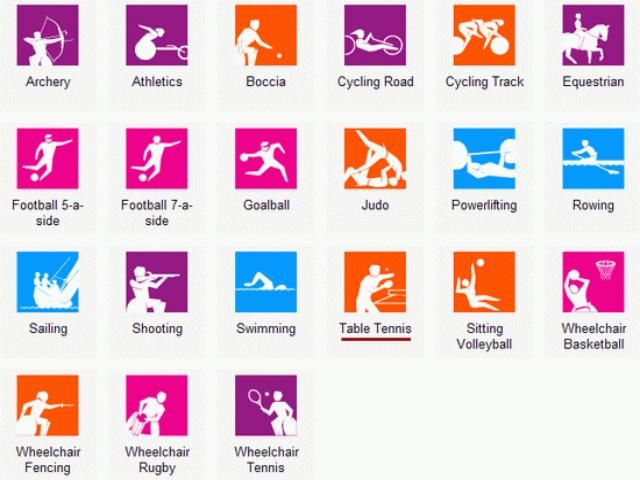Choose the Cycling Road tile

[x=375, y=36]
